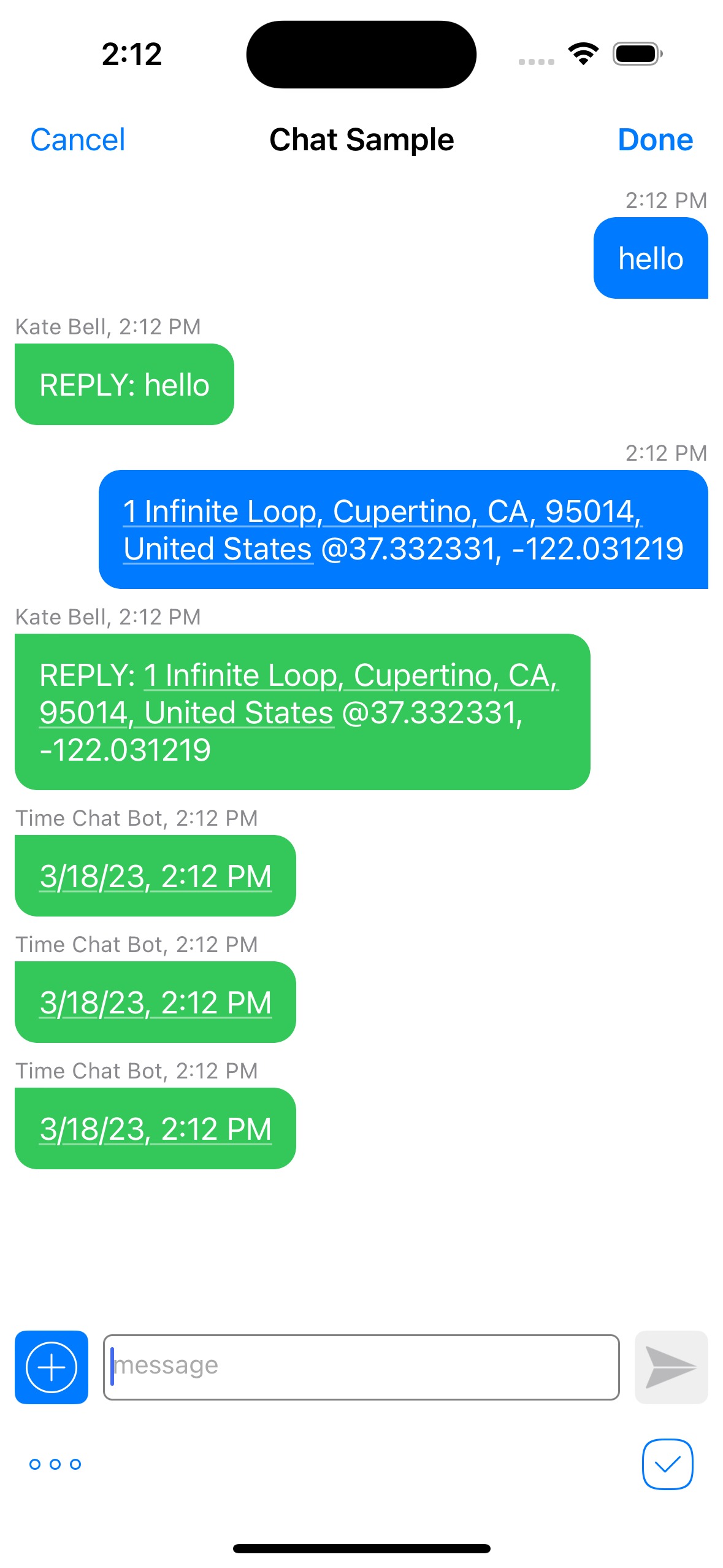Open the first Time Chat Bot date link
This screenshot has height=1568, width=723.
click(155, 876)
